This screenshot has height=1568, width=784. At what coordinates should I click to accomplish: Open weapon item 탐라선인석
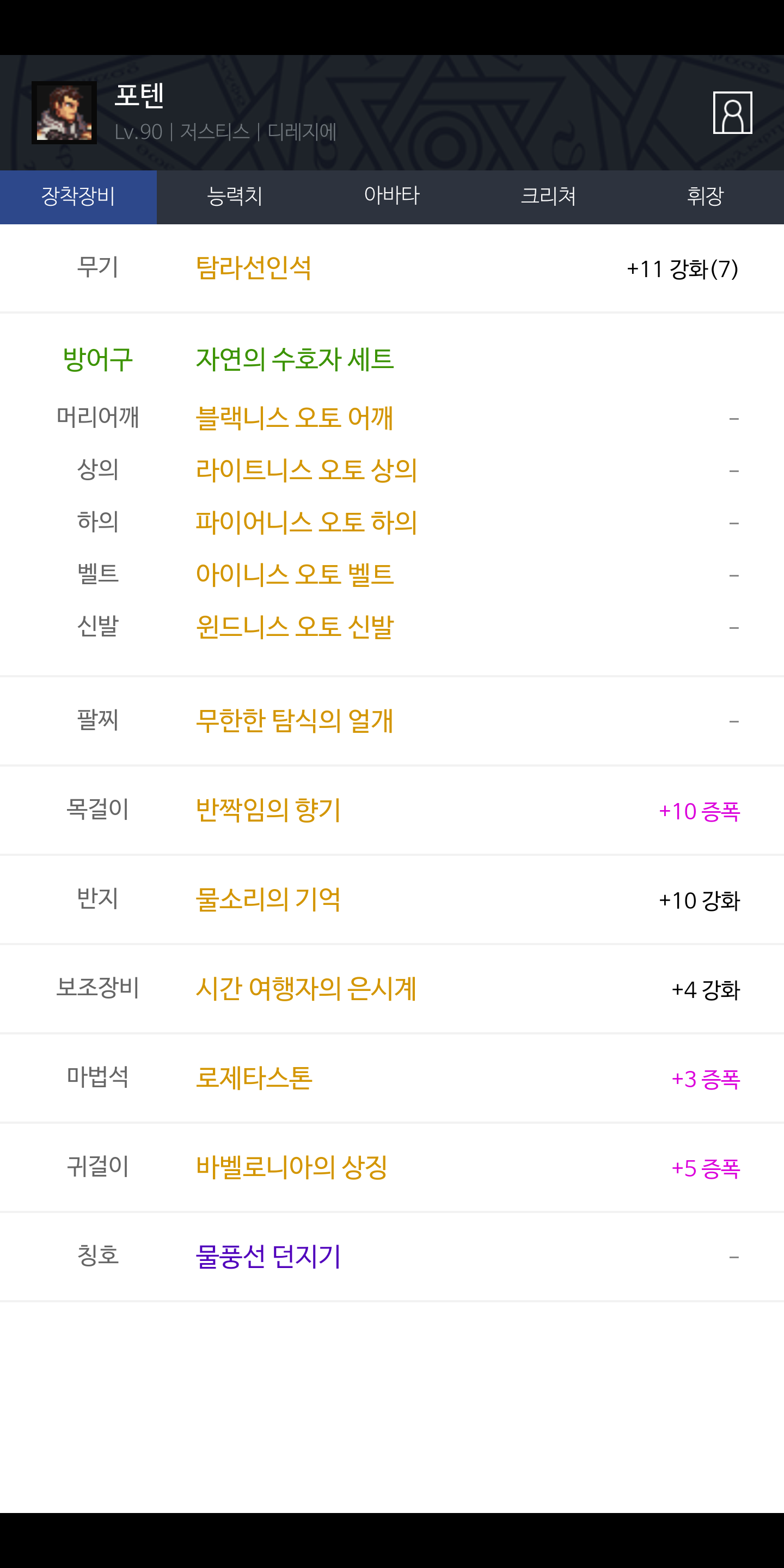tap(254, 268)
